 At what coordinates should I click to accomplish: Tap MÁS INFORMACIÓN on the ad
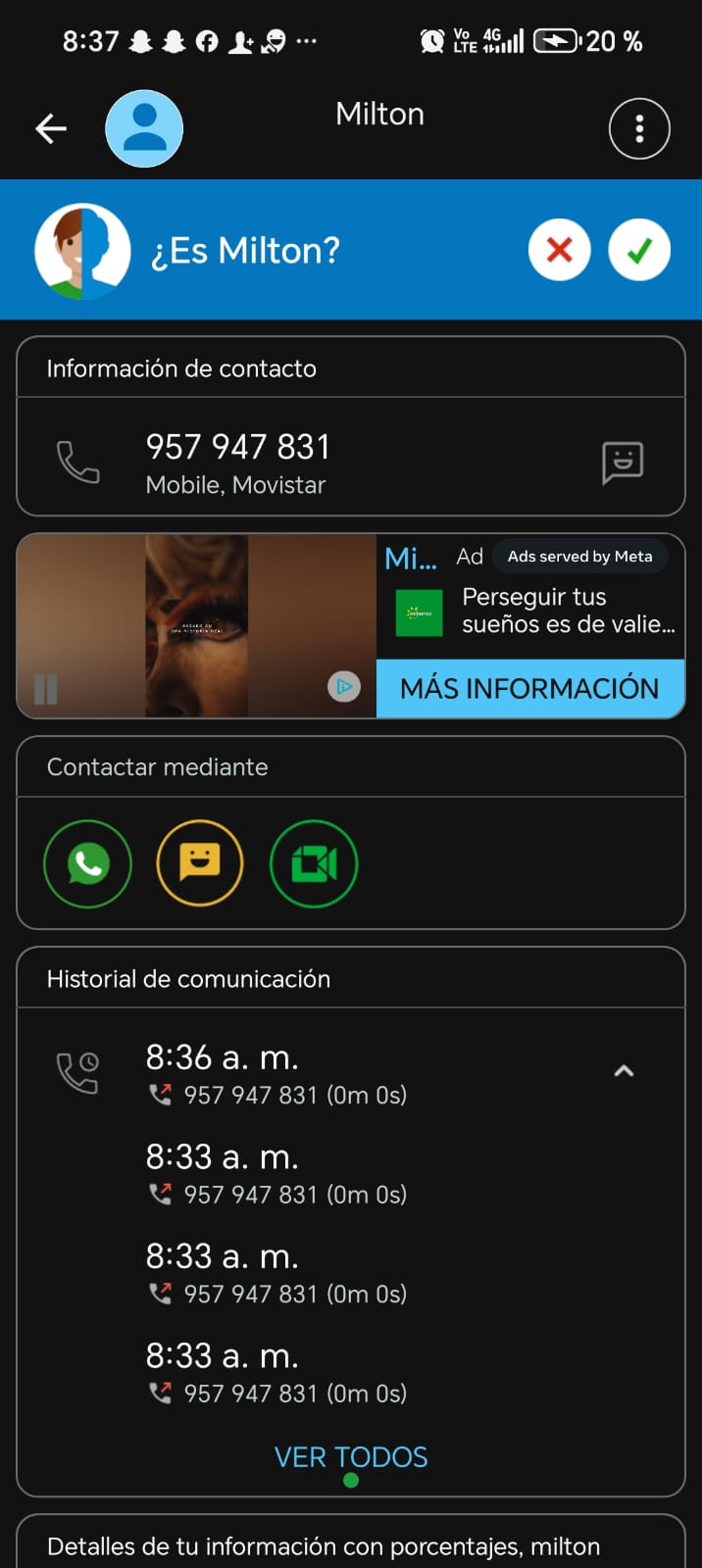(529, 688)
